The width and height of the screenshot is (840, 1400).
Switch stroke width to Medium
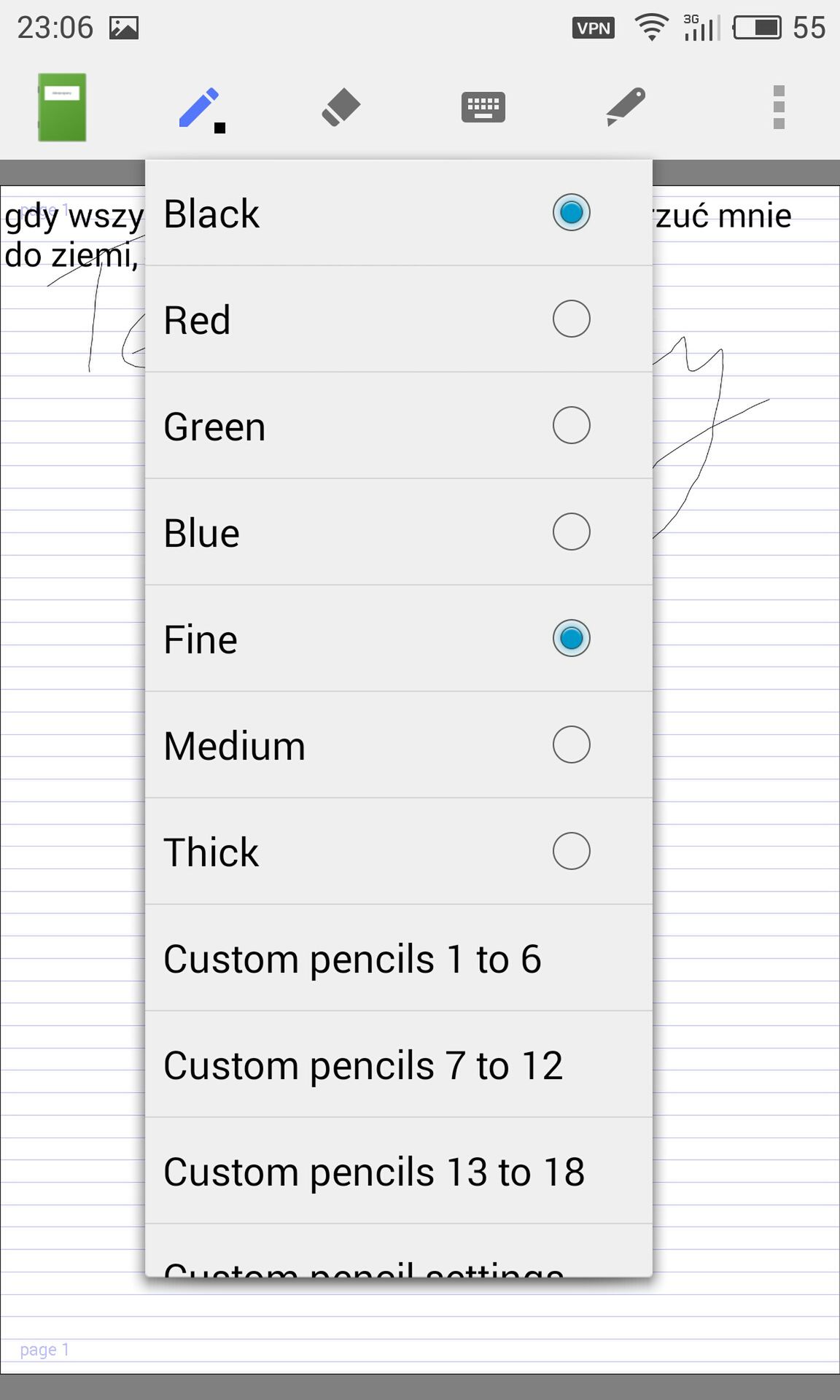coord(399,745)
